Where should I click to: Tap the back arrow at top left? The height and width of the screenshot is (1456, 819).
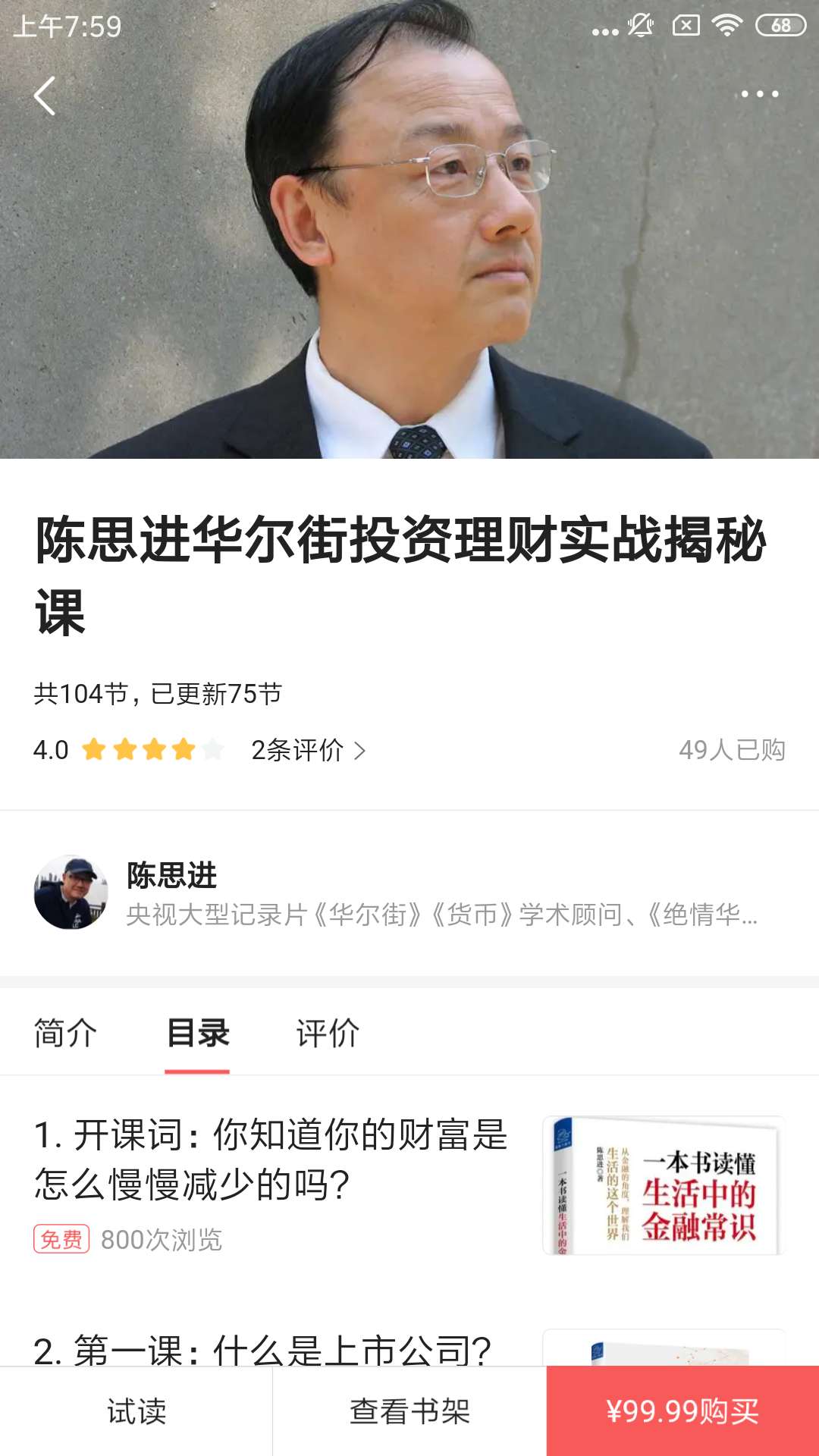click(x=43, y=95)
